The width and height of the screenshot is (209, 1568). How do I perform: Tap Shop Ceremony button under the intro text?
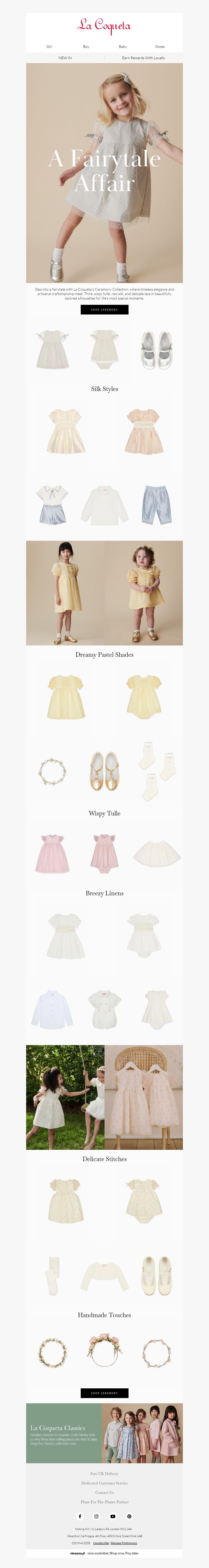coord(104,309)
